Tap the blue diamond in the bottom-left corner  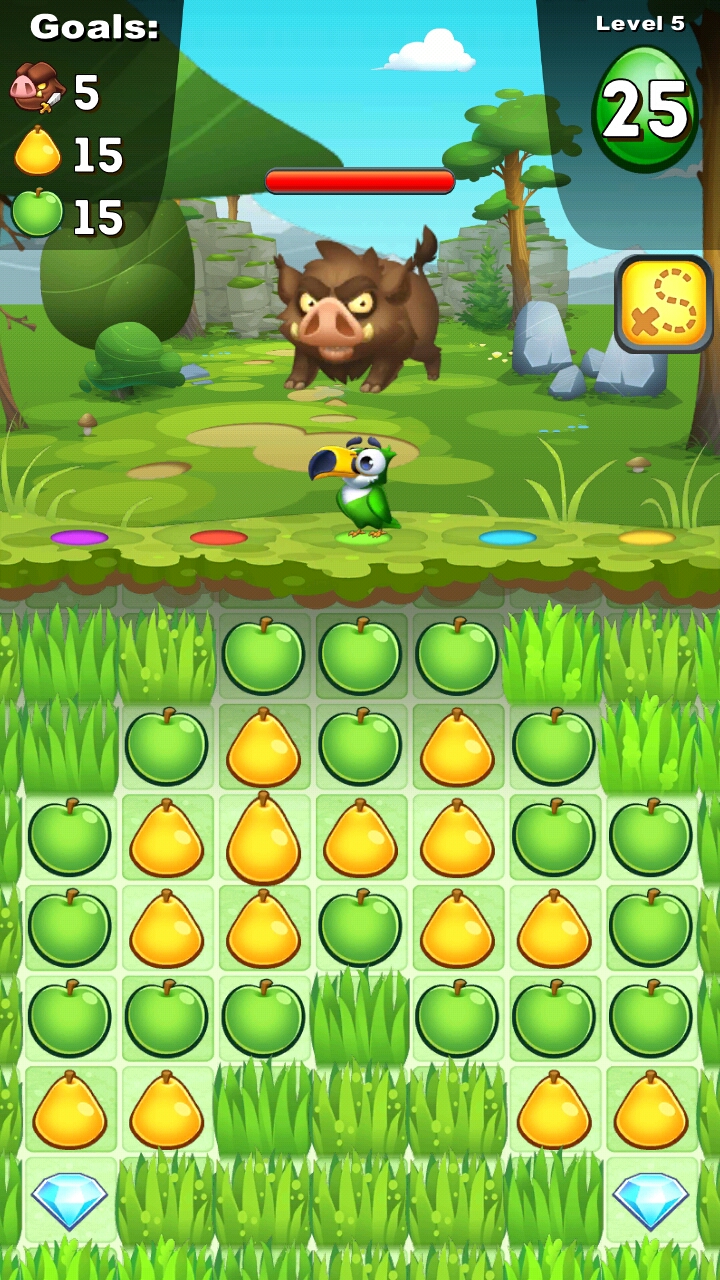point(69,1200)
